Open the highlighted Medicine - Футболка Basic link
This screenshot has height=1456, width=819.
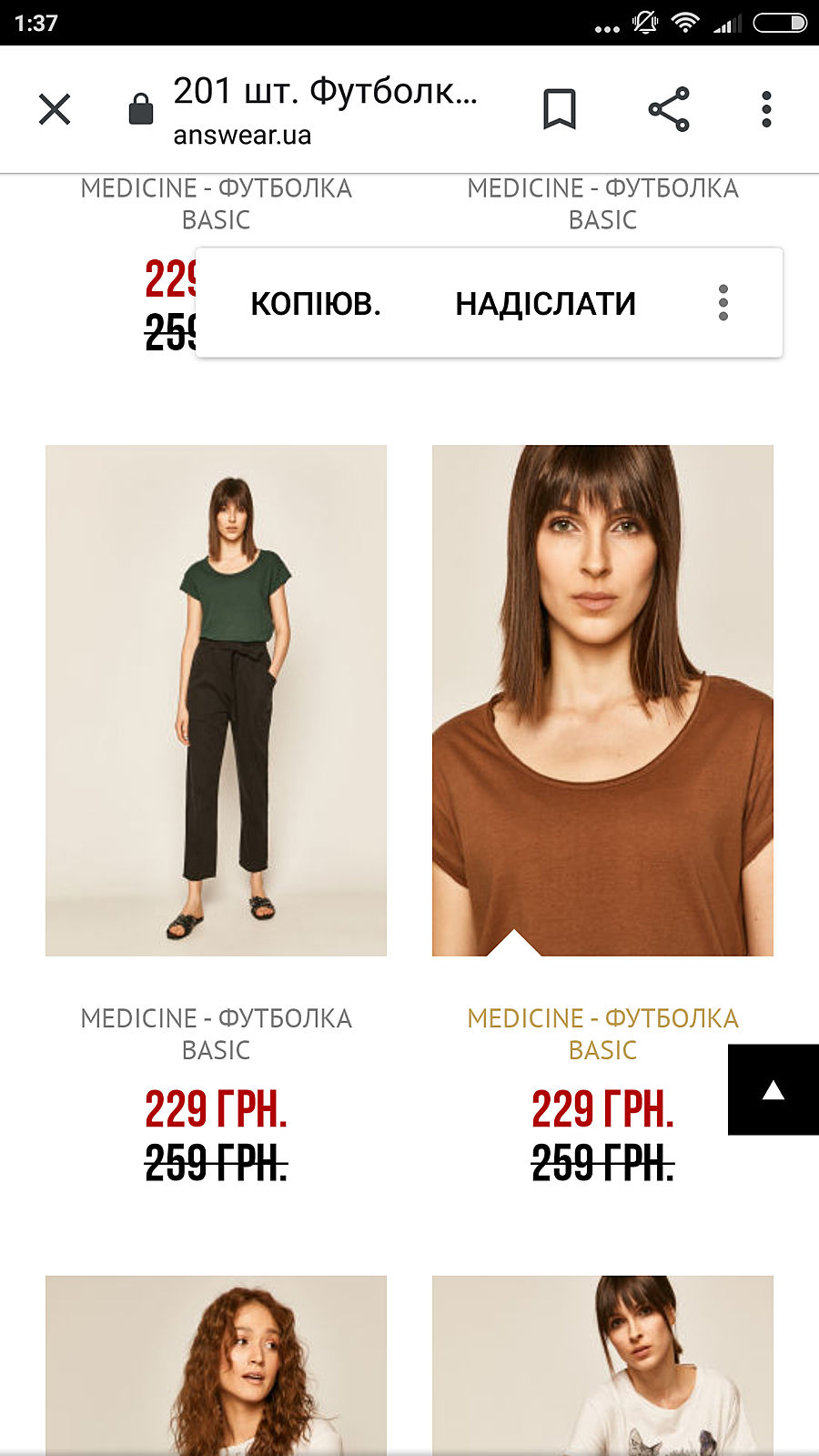tap(602, 1034)
